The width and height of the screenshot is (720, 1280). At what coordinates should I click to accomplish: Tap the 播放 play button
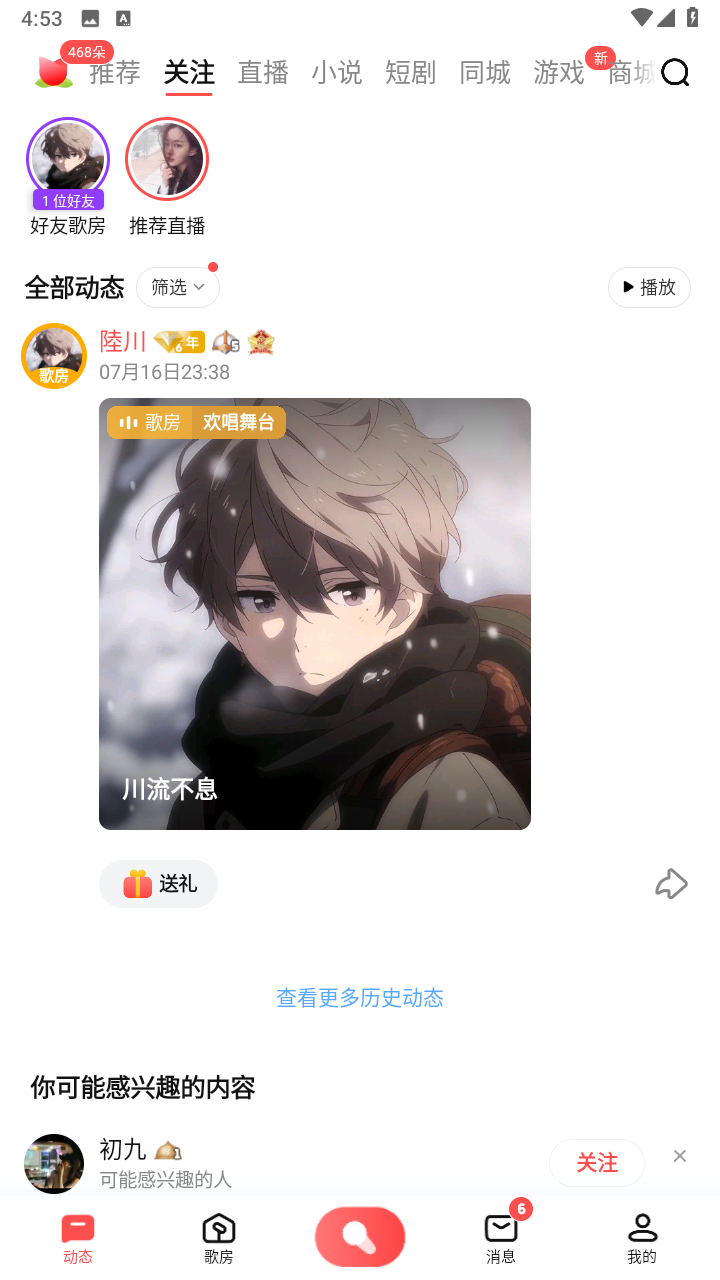[649, 288]
